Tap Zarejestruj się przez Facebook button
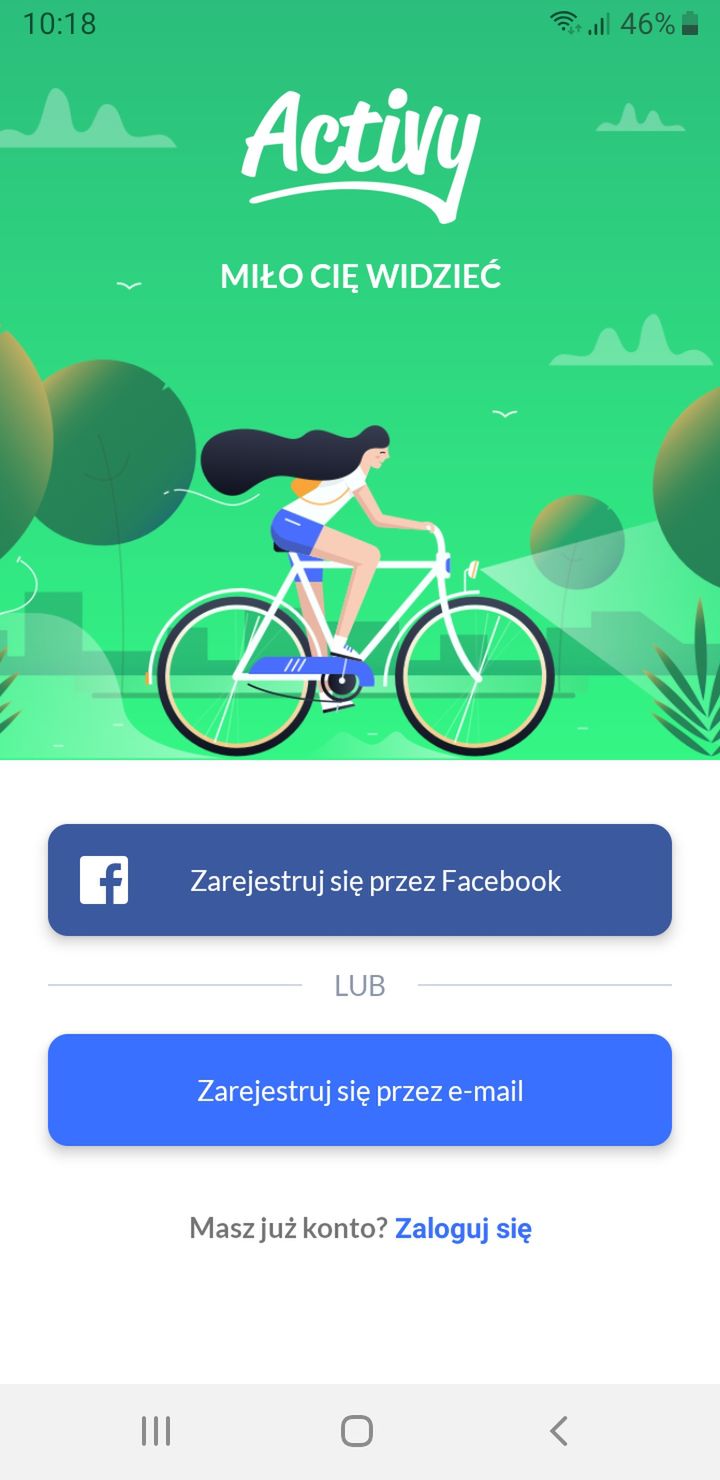 (x=360, y=880)
